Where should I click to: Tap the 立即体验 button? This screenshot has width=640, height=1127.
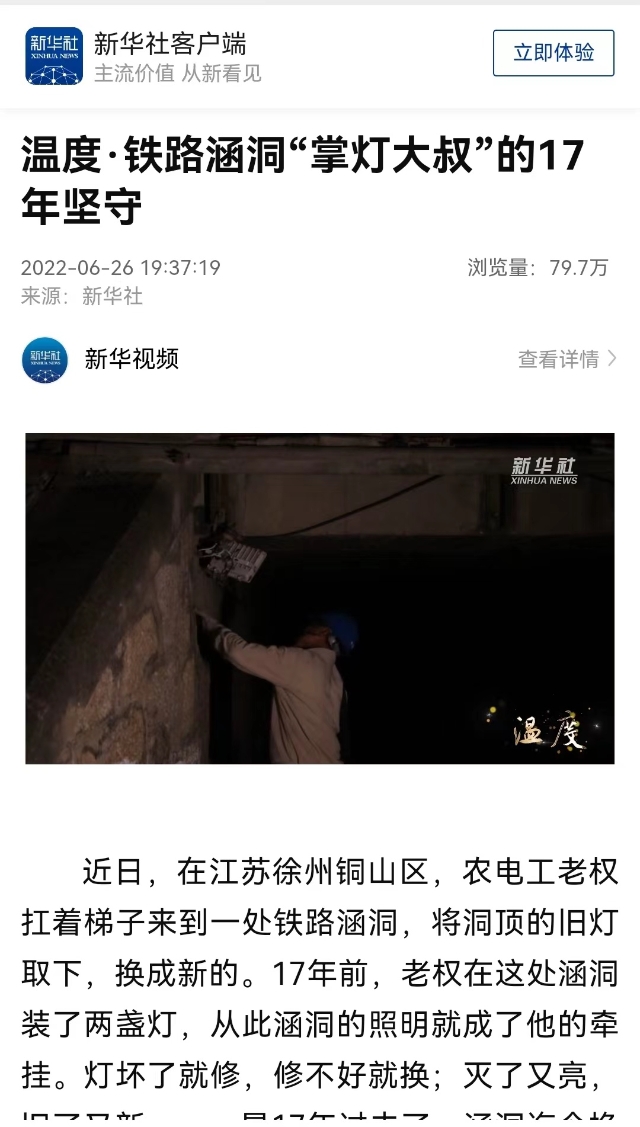pos(553,53)
